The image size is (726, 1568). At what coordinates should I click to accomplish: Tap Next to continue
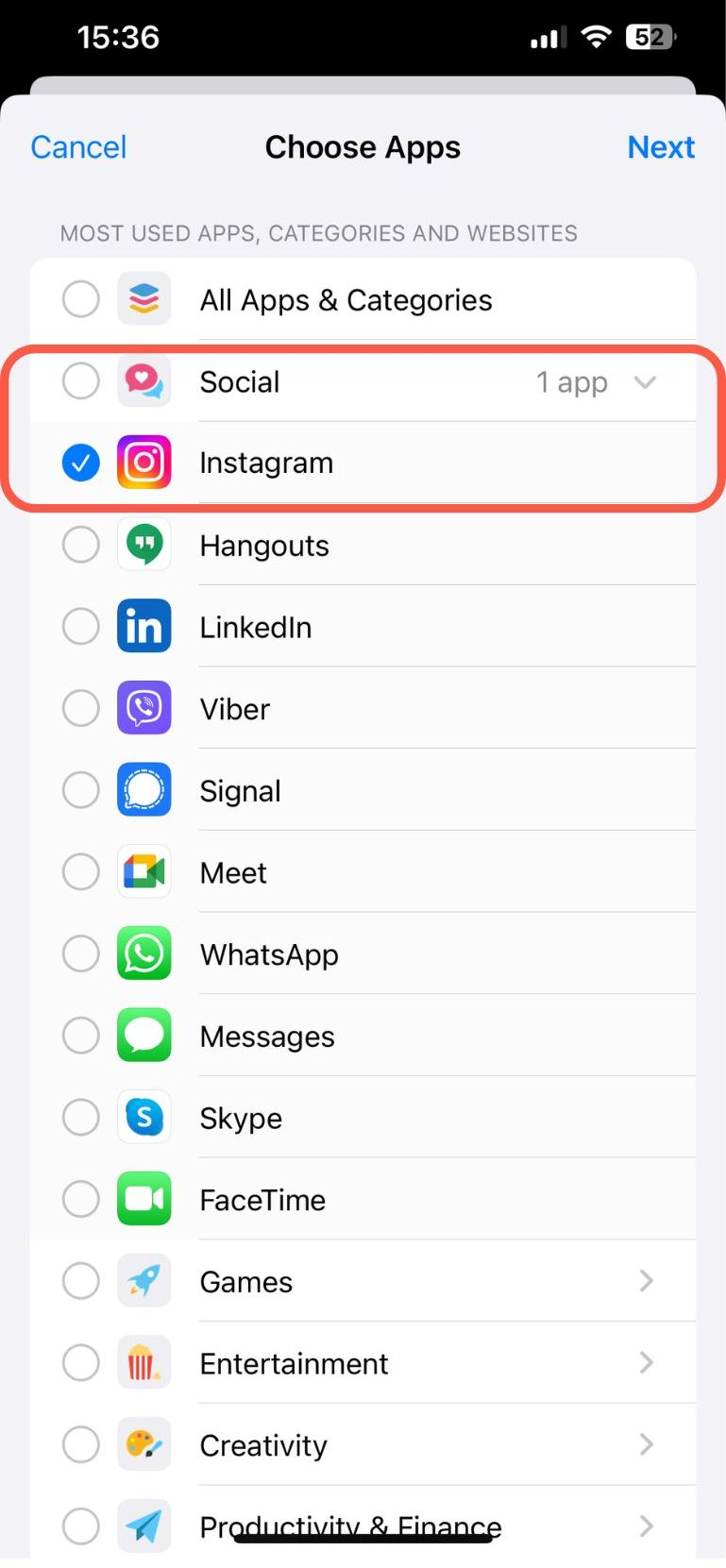pos(661,147)
